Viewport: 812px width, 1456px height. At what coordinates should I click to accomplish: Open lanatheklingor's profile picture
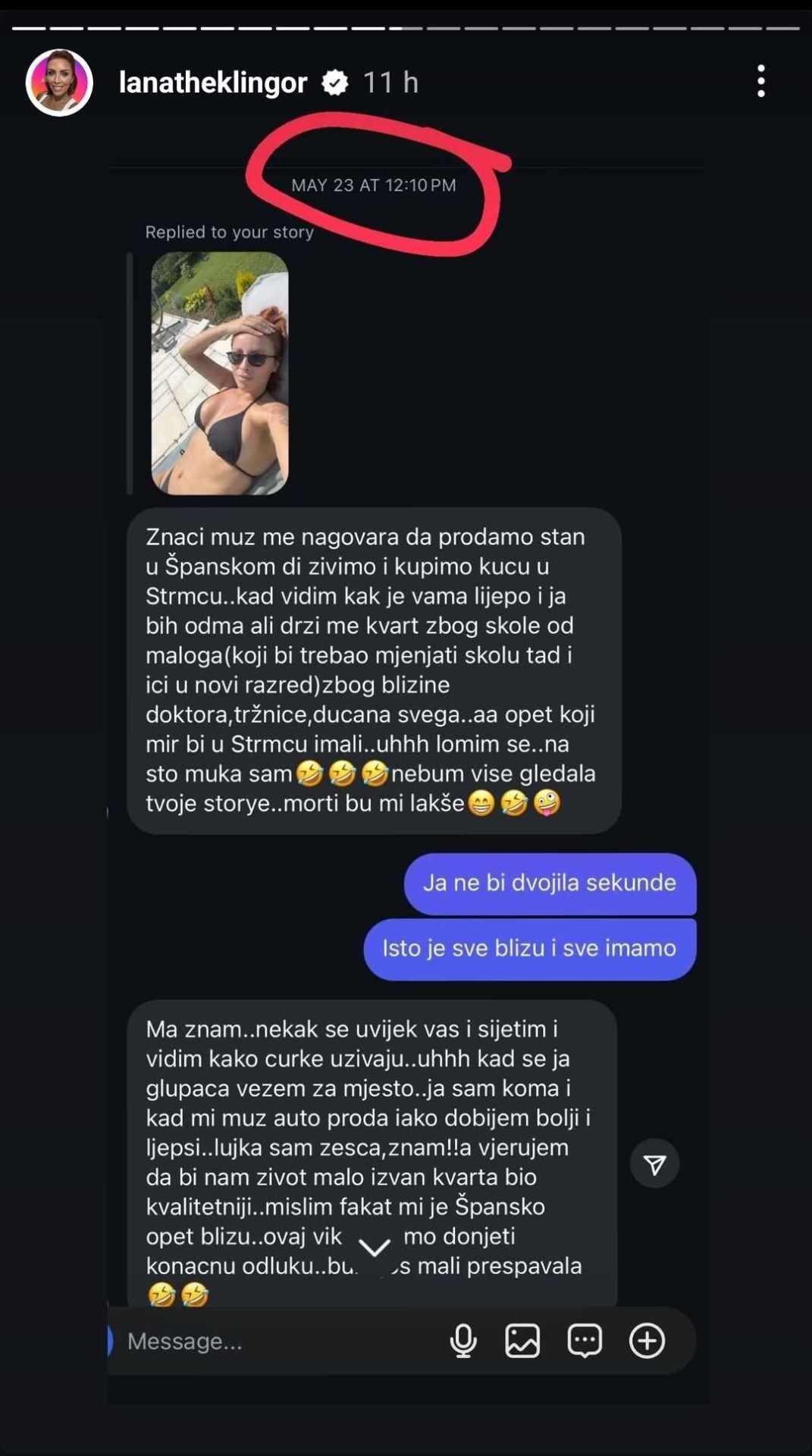(x=59, y=83)
